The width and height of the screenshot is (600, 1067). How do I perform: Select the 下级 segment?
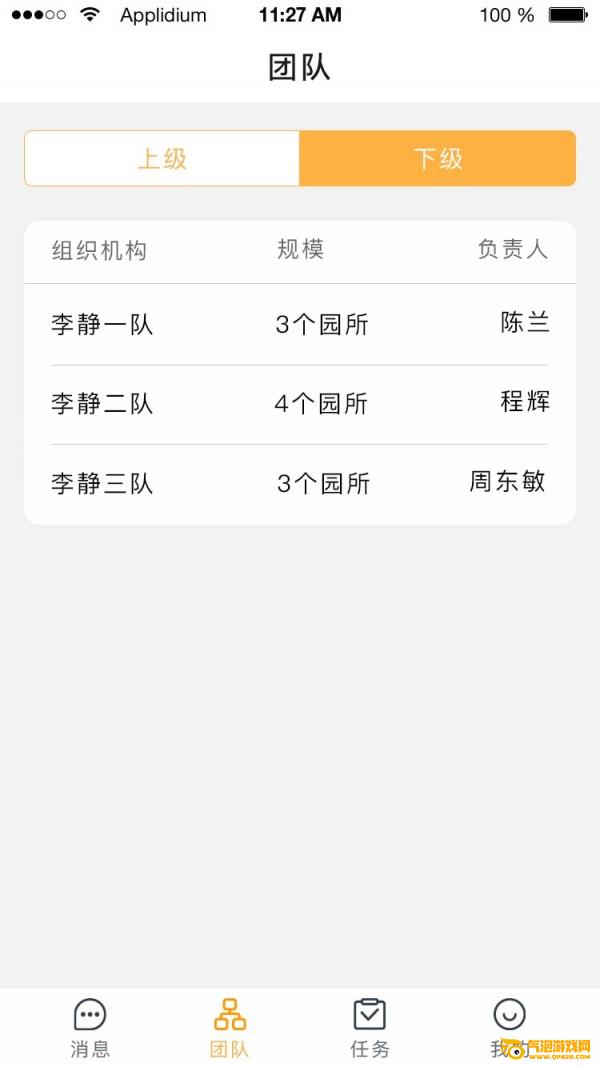(438, 158)
